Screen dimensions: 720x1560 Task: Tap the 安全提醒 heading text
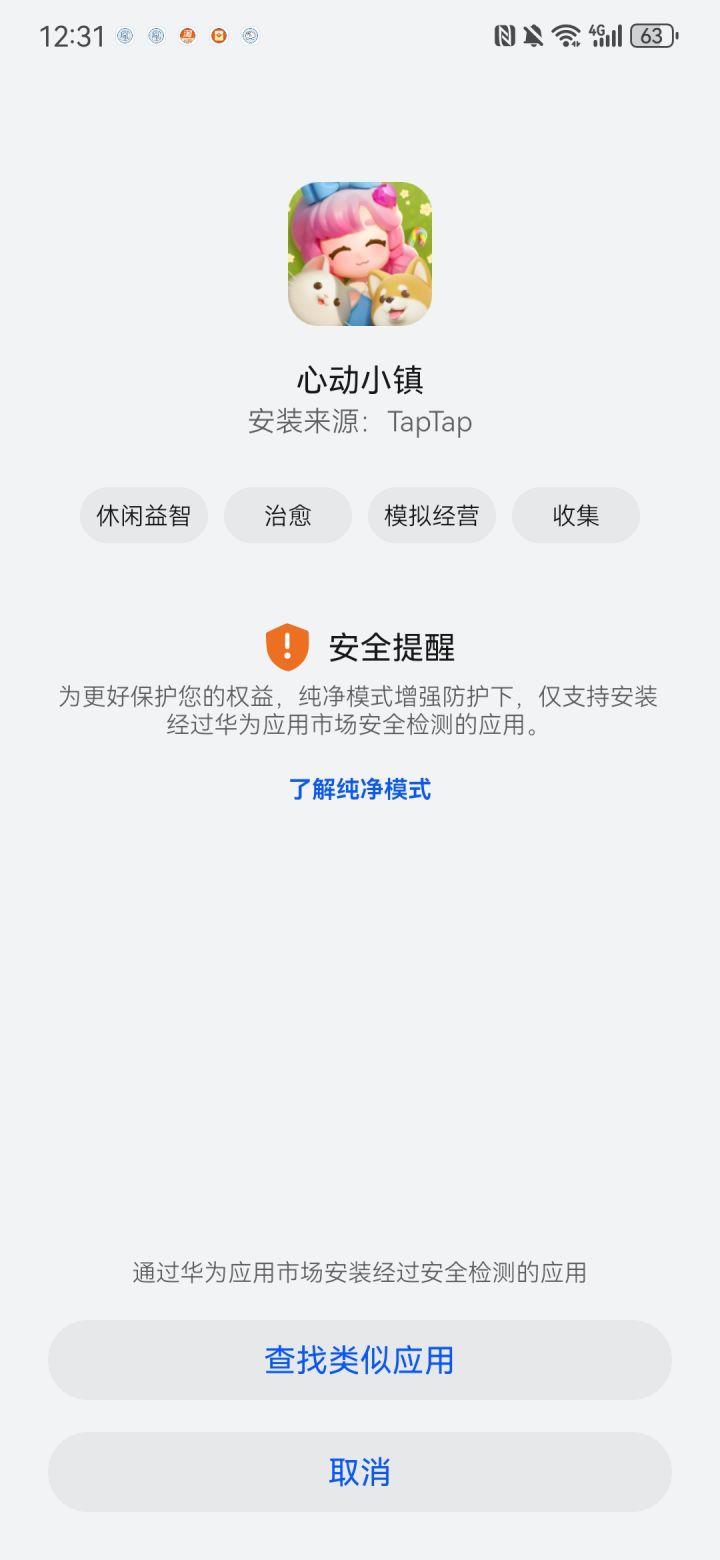click(390, 648)
